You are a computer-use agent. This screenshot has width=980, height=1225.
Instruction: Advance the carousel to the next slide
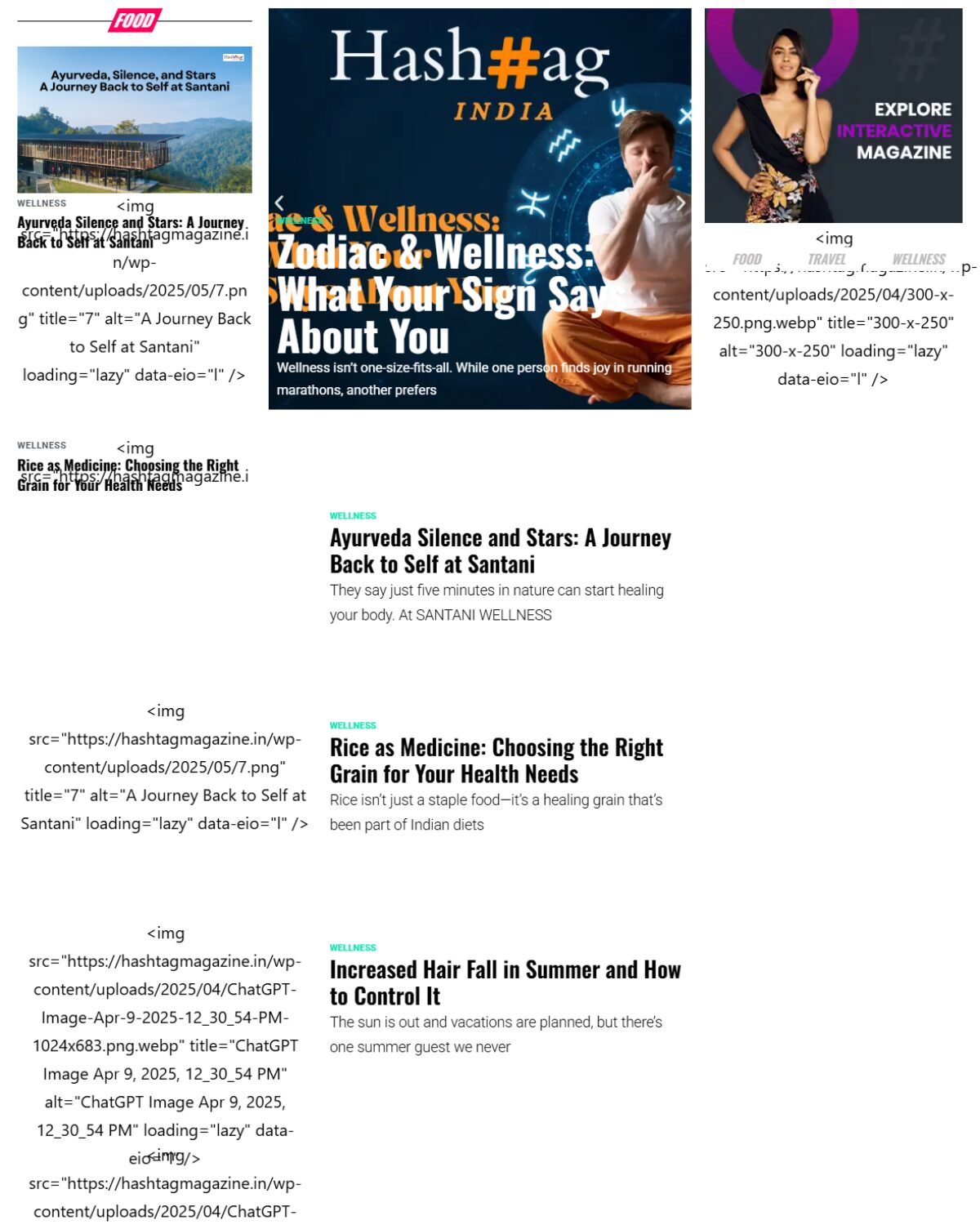(x=680, y=203)
